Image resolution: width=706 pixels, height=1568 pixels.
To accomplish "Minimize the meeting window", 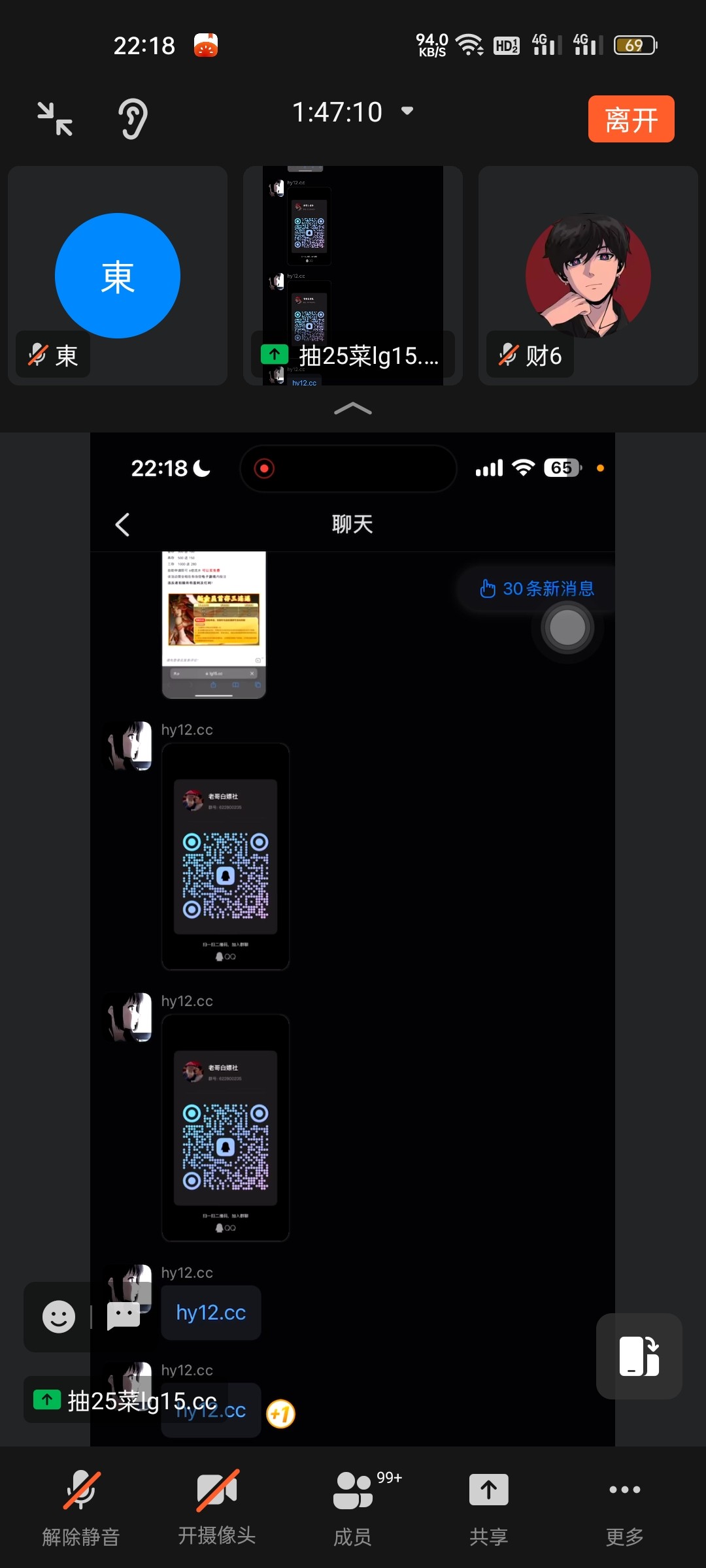I will 55,119.
